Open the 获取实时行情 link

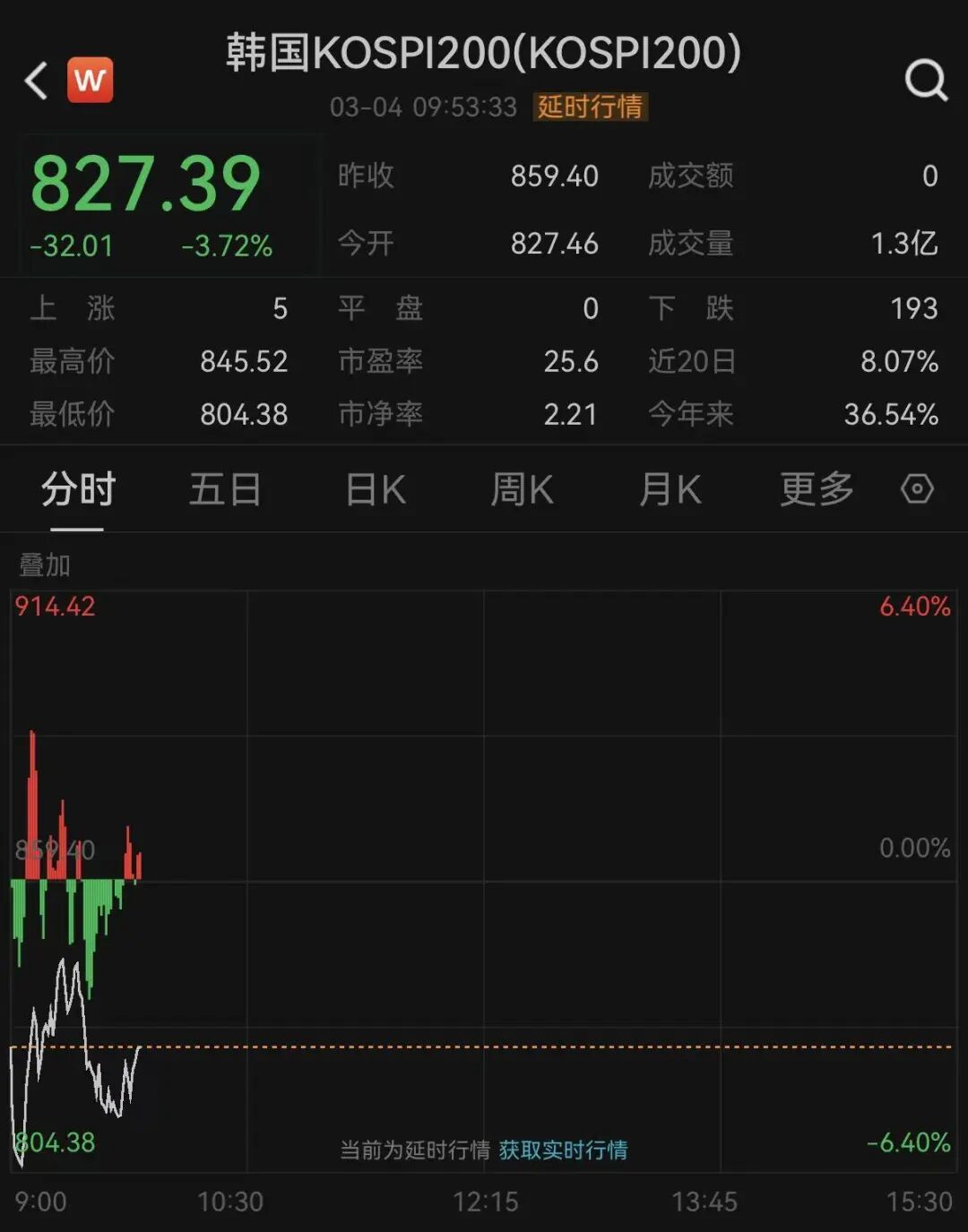point(563,1150)
